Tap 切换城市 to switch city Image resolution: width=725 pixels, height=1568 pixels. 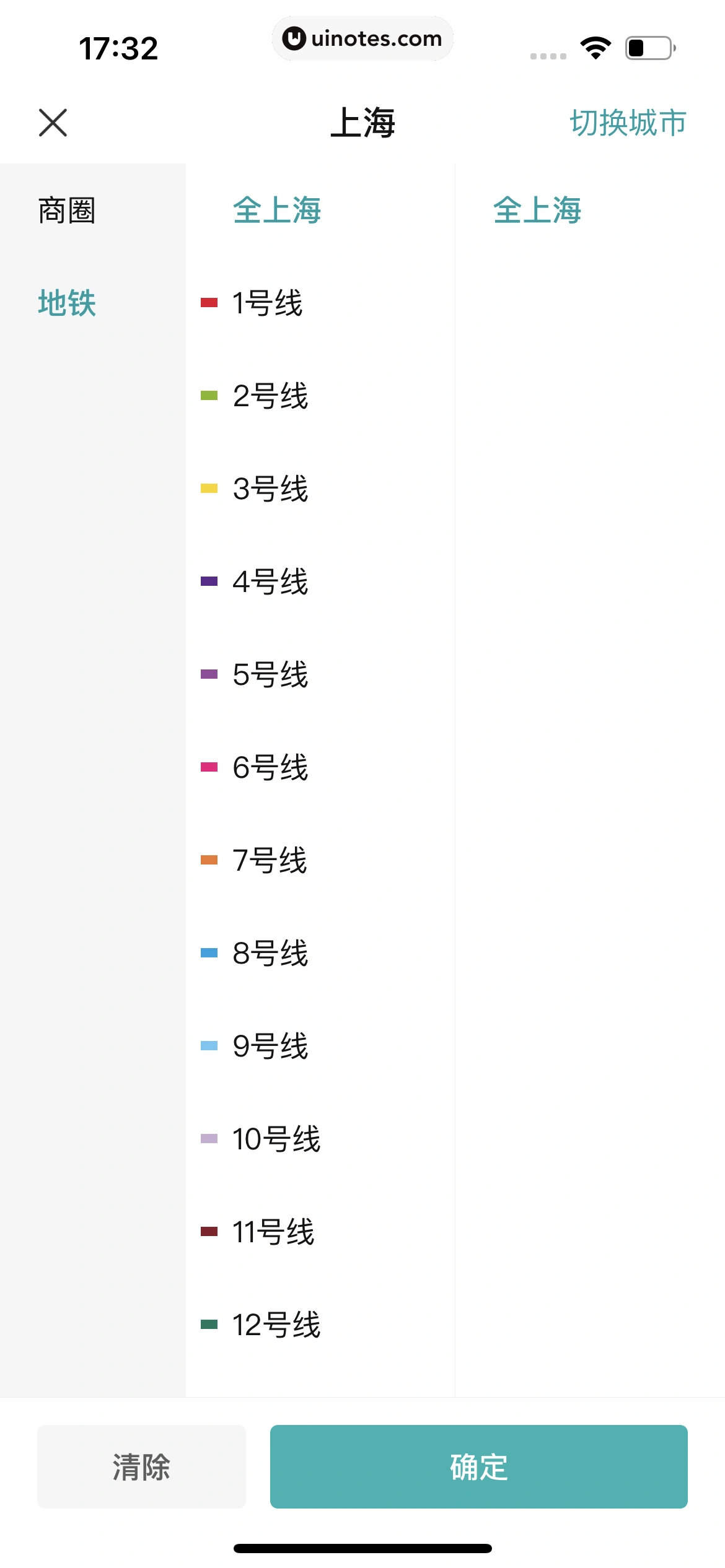click(628, 123)
